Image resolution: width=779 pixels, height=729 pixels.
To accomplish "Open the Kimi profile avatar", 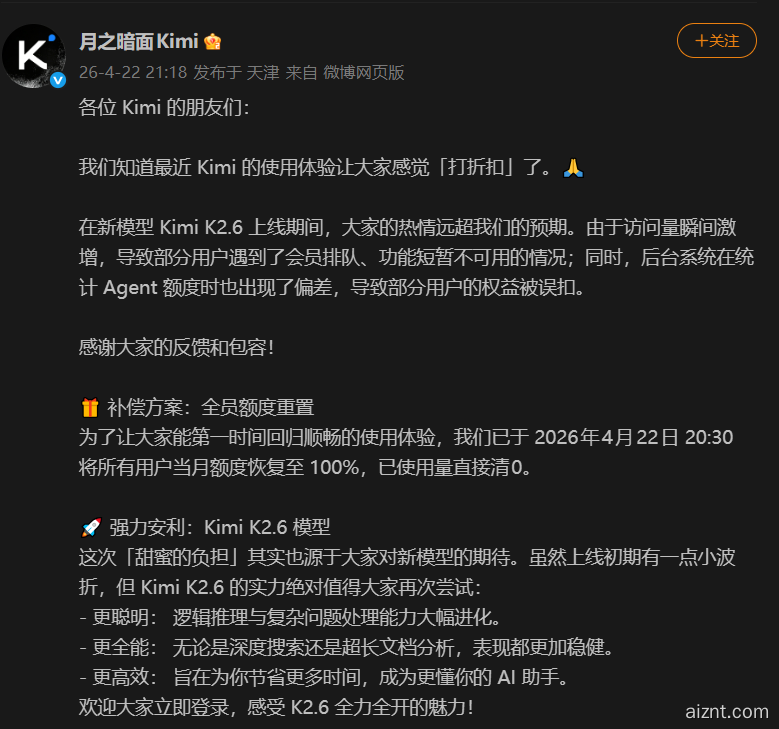I will pyautogui.click(x=34, y=55).
